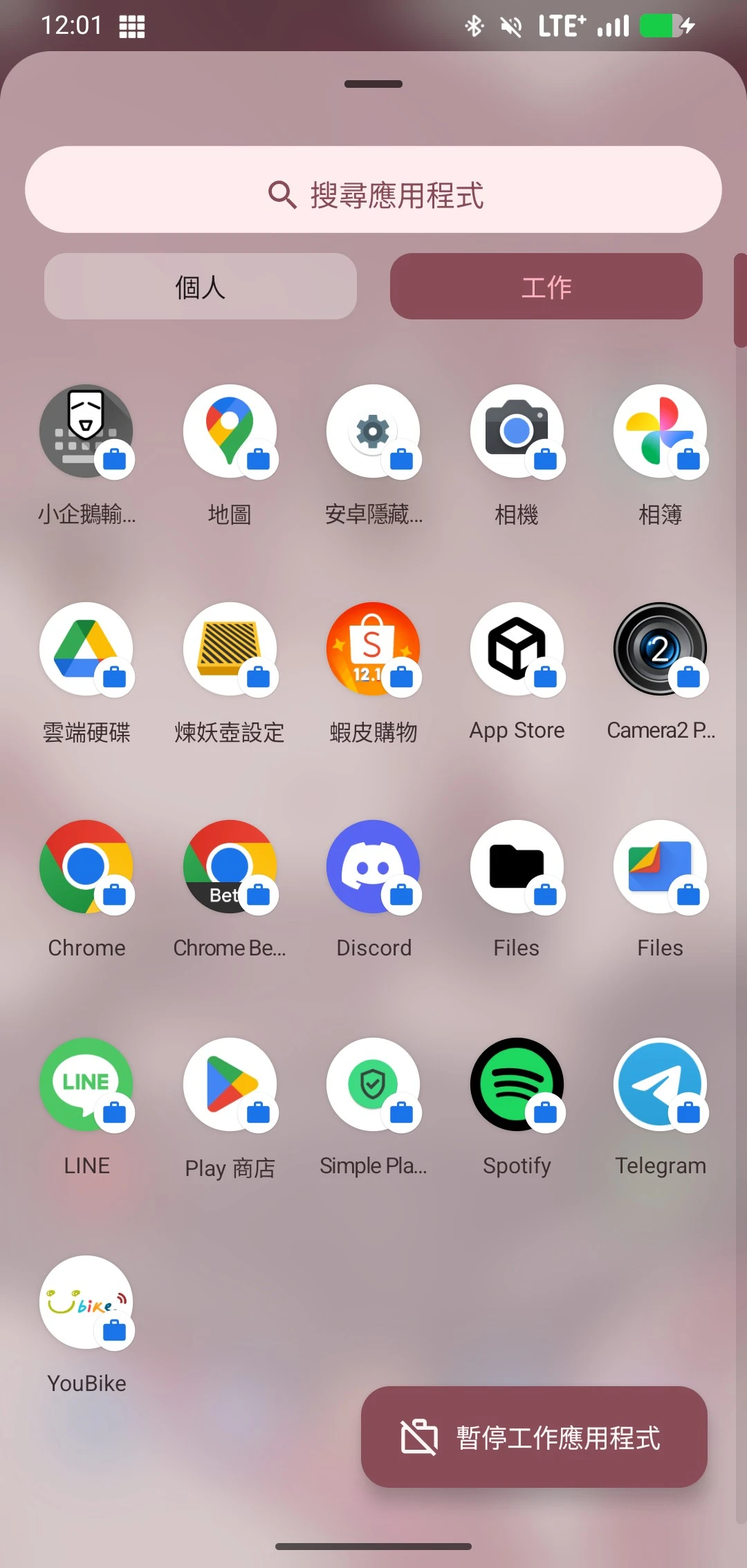Switch to the 個人 tab
The image size is (747, 1568).
coord(201,286)
